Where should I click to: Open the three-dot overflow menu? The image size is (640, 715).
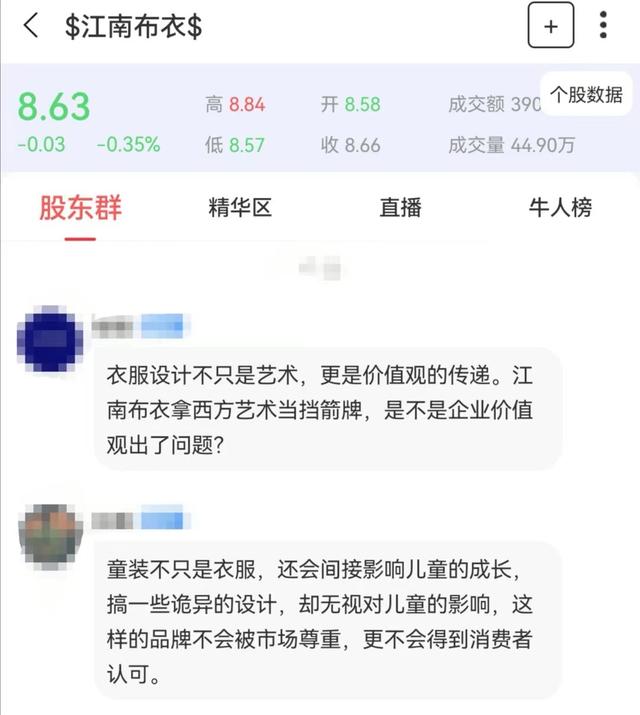(x=603, y=25)
